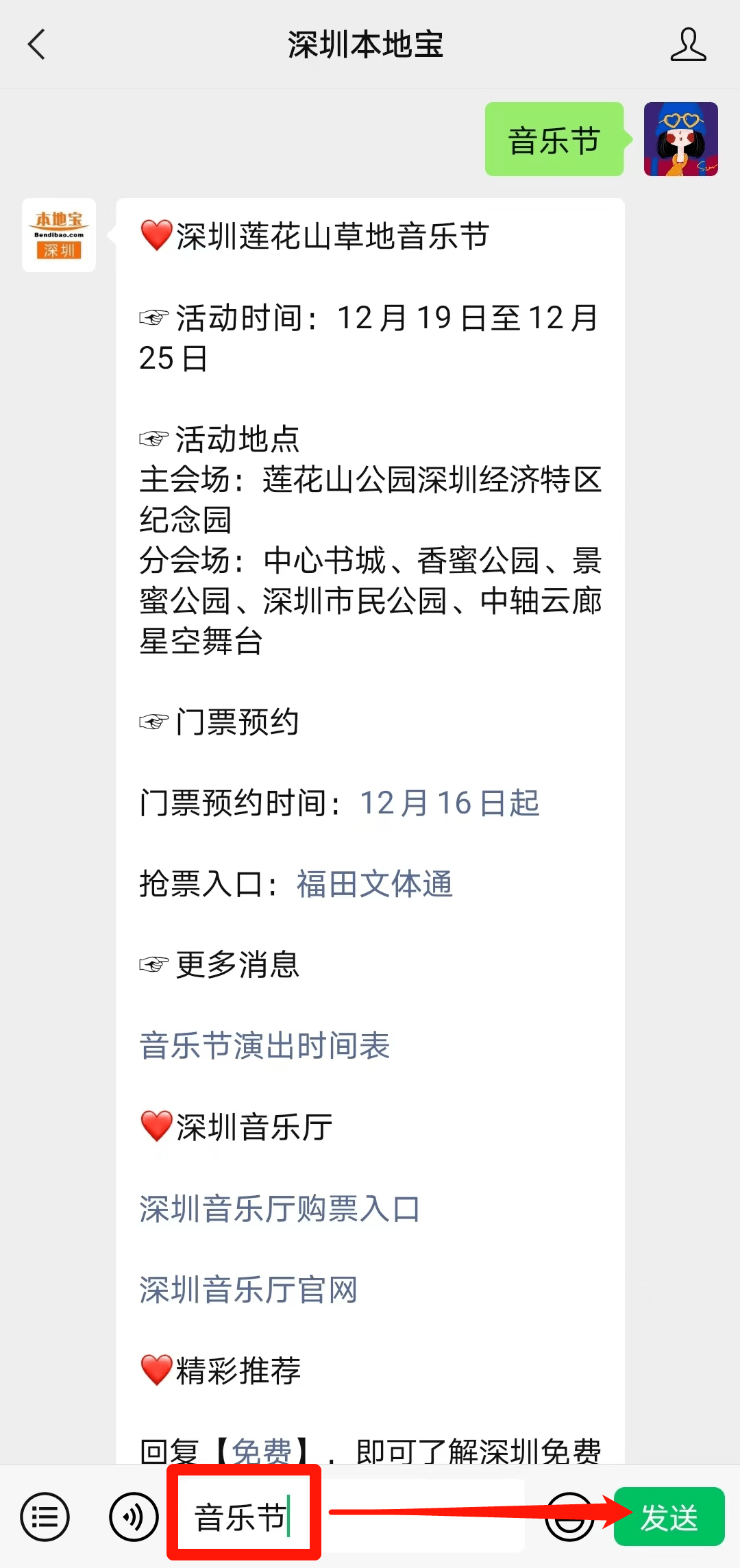740x1568 pixels.
Task: Visit 深圳音乐厅官网 link
Action: [248, 1290]
